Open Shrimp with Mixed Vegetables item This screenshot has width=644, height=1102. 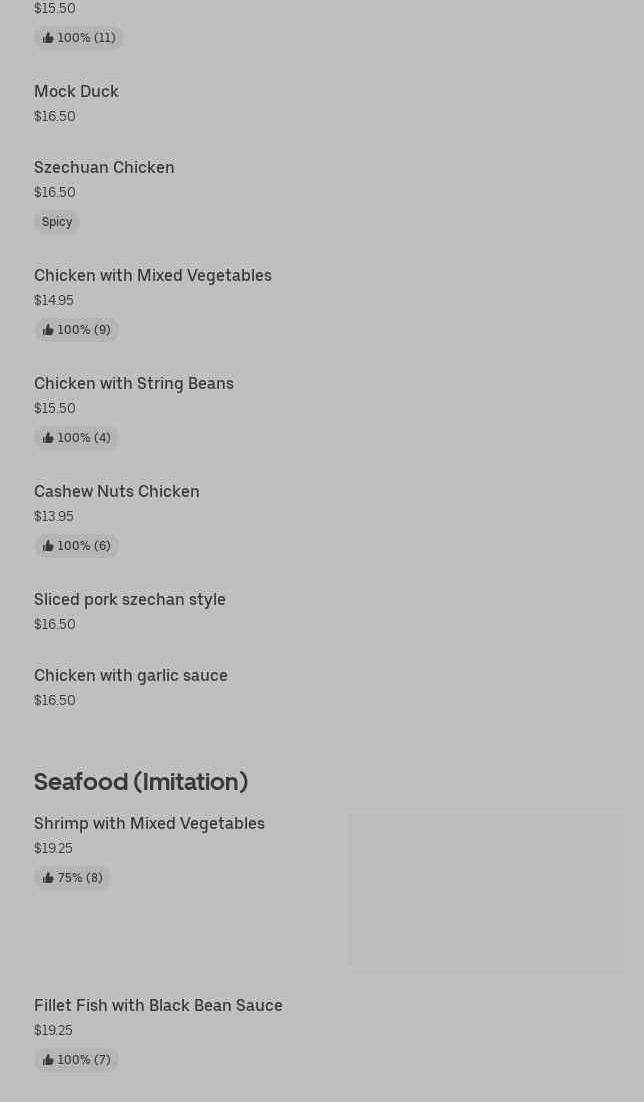click(149, 824)
